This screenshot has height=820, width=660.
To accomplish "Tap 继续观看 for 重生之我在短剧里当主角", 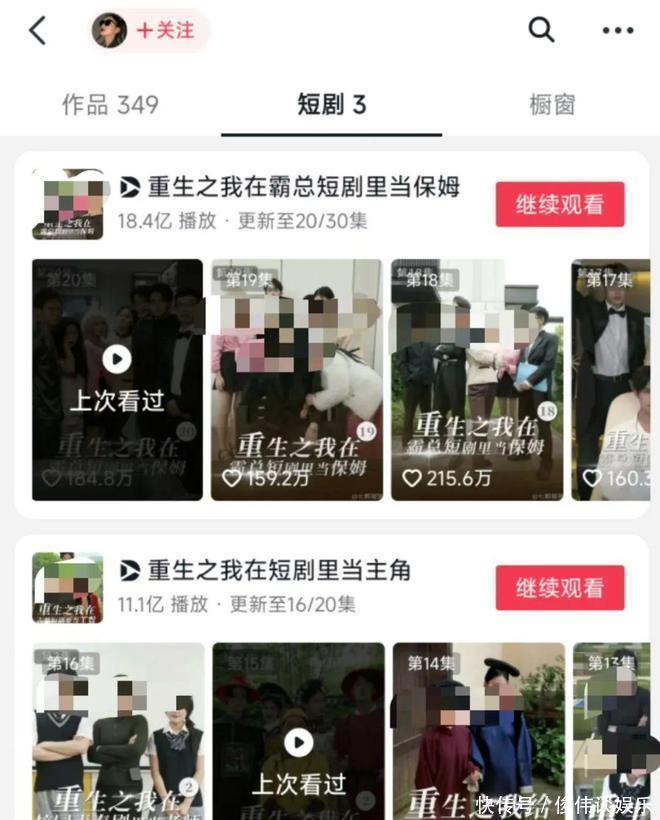I will pos(560,588).
